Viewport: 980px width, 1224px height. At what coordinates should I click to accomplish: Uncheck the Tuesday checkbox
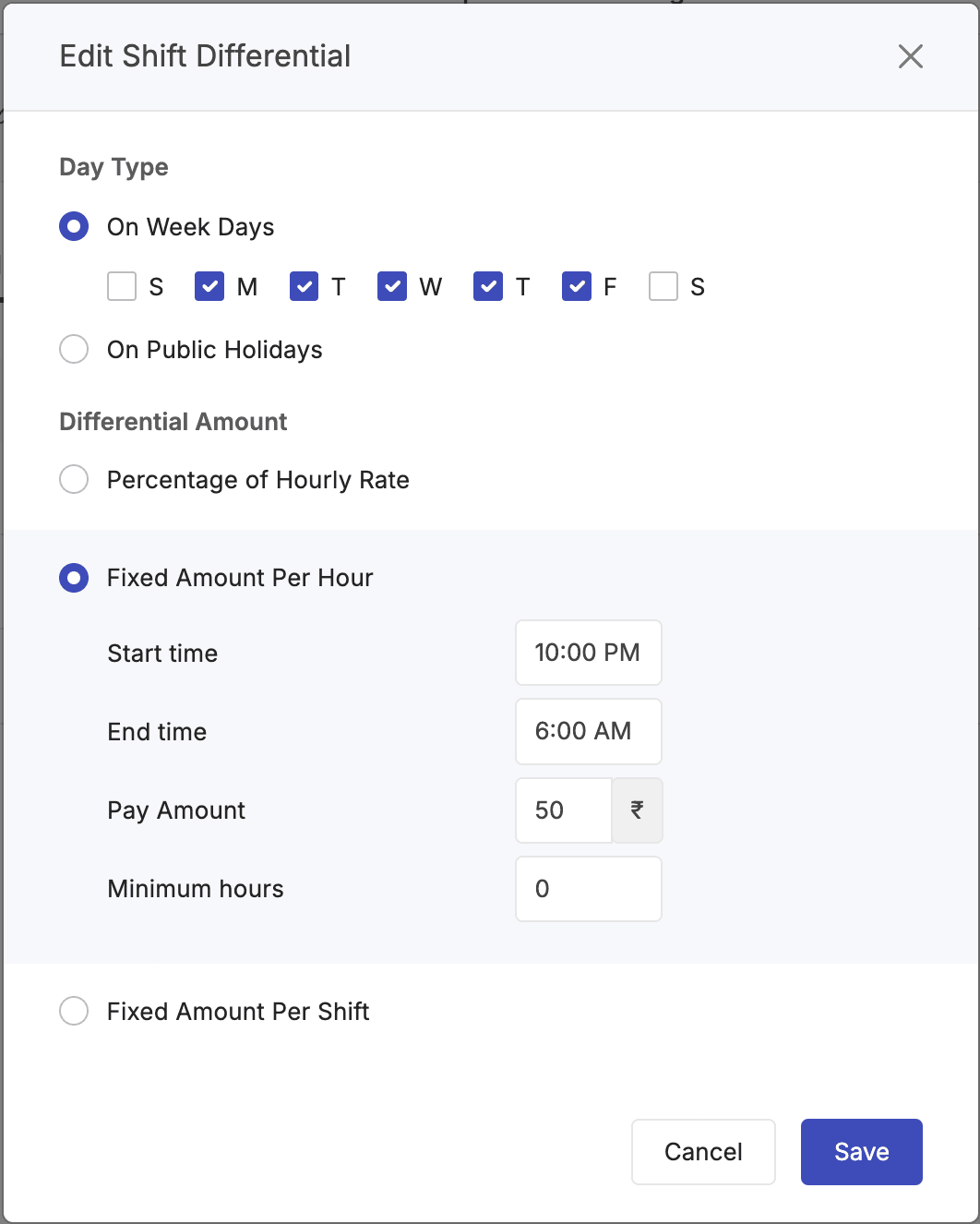[304, 287]
